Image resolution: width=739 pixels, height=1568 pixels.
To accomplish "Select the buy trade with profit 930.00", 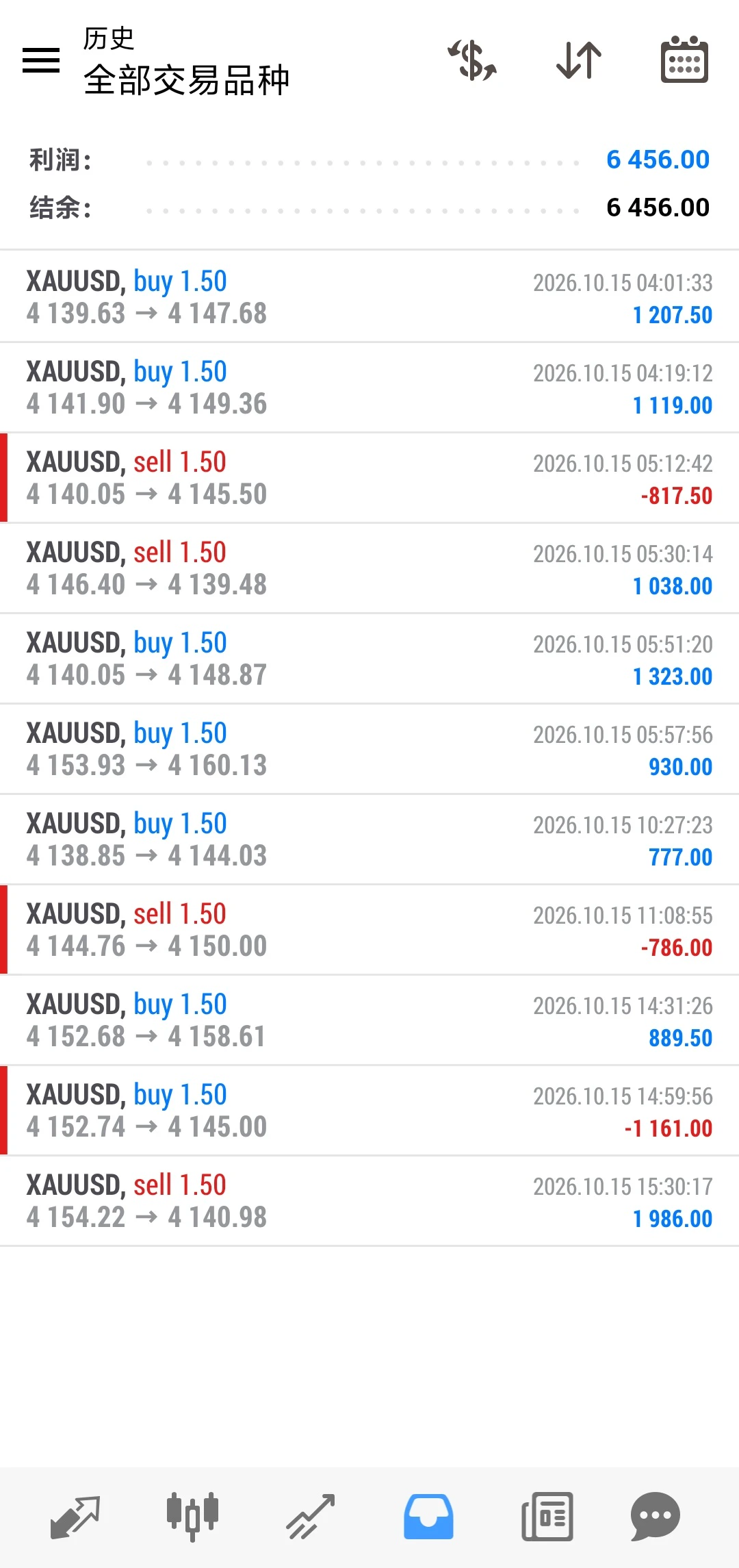I will (369, 748).
